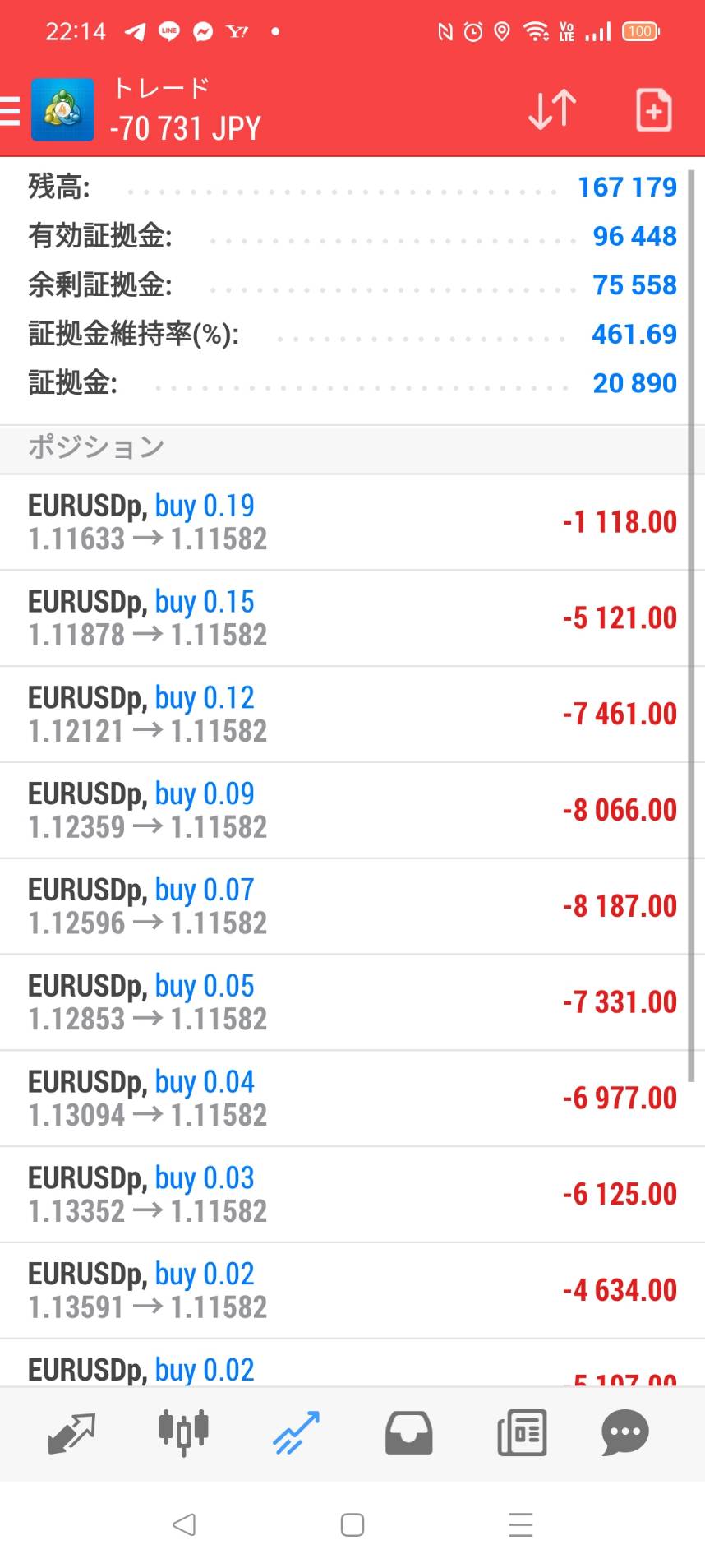Open the Messages chat tab
Image resolution: width=705 pixels, height=1568 pixels.
point(625,1433)
